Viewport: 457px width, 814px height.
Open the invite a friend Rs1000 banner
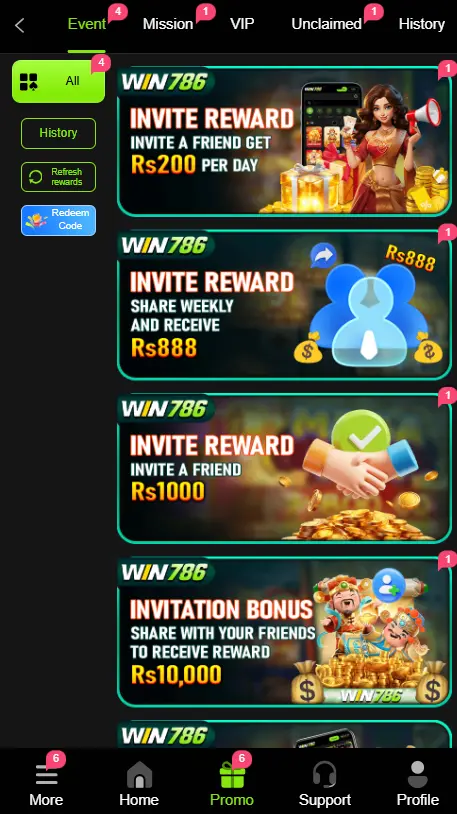pos(284,468)
